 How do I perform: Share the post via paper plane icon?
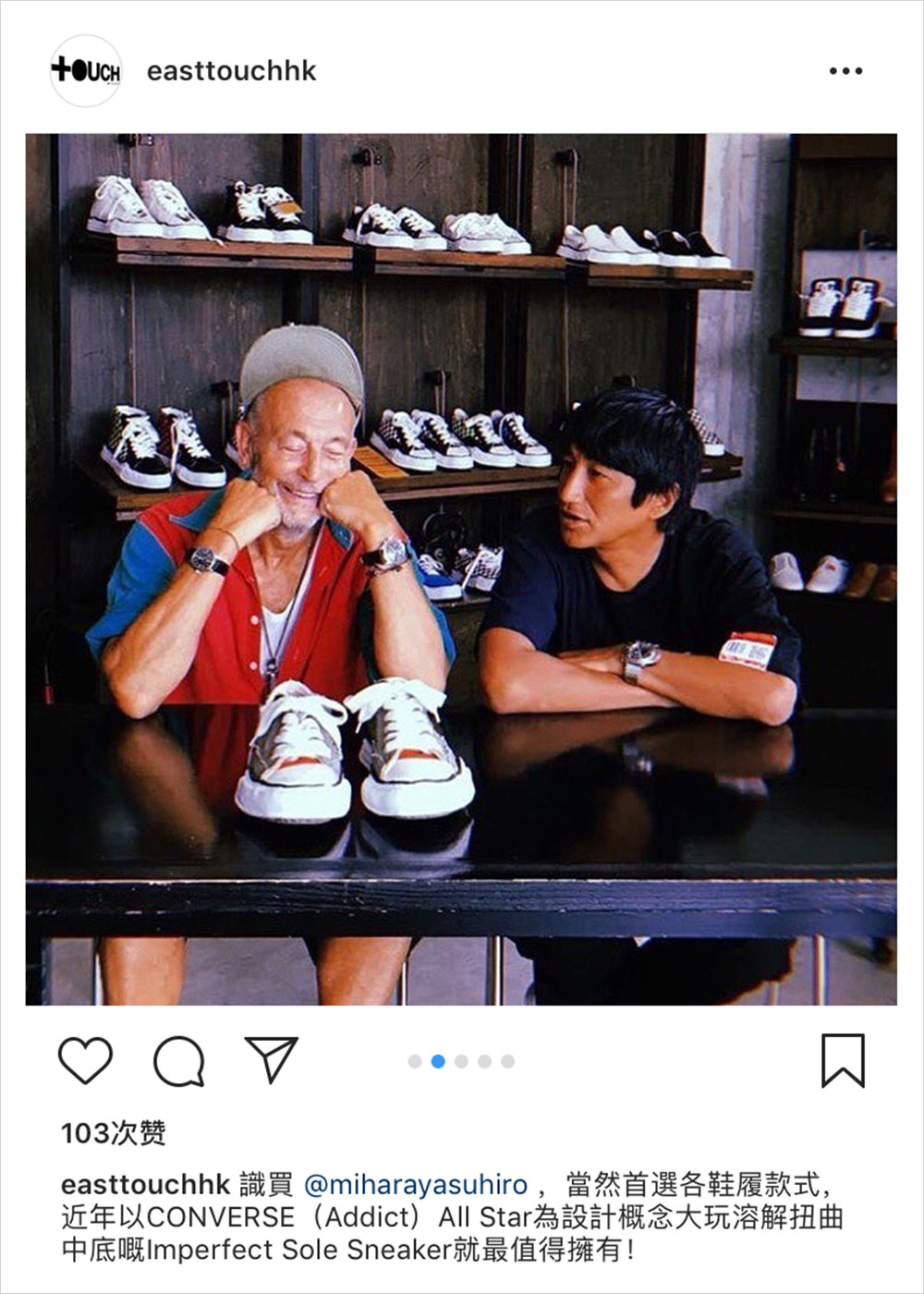click(271, 1059)
